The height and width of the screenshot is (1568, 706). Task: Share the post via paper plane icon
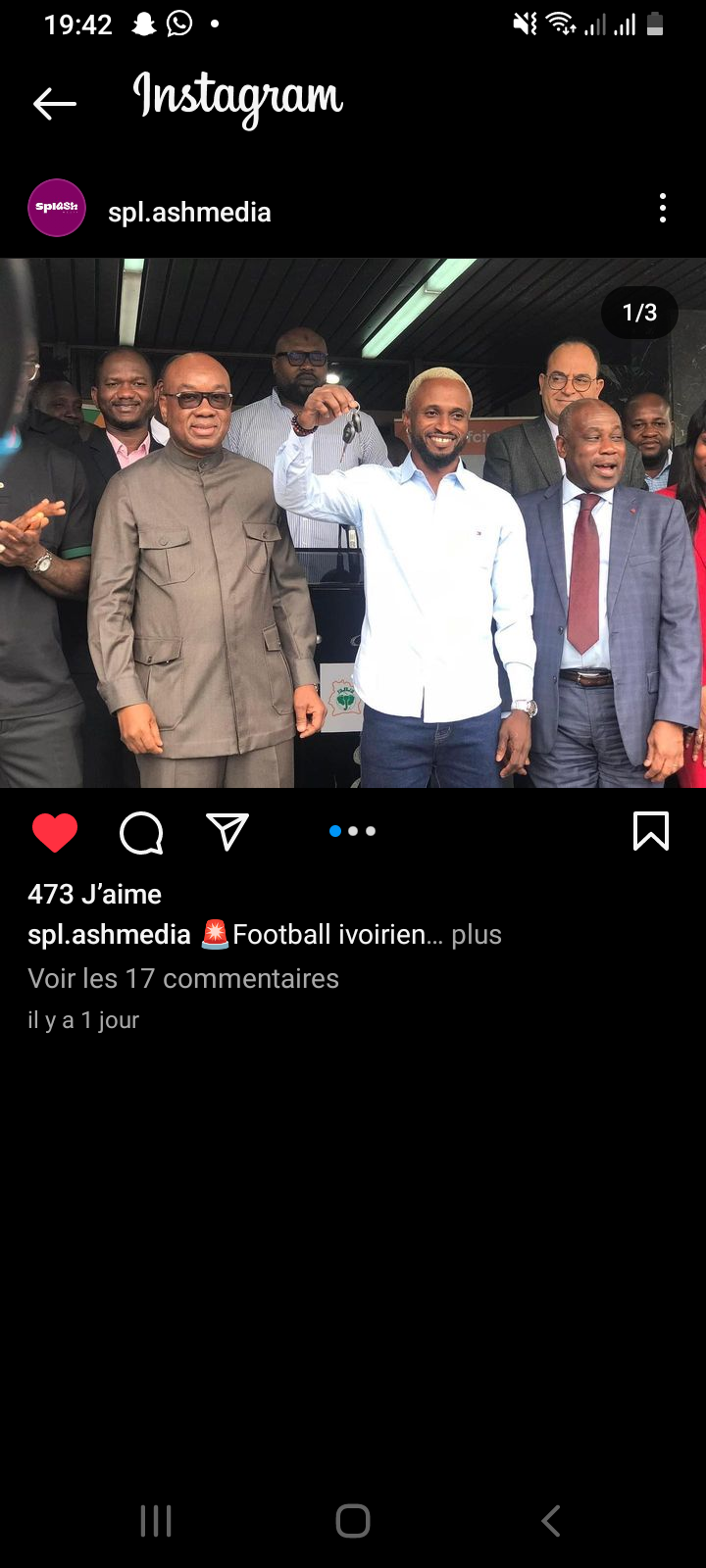tap(227, 832)
